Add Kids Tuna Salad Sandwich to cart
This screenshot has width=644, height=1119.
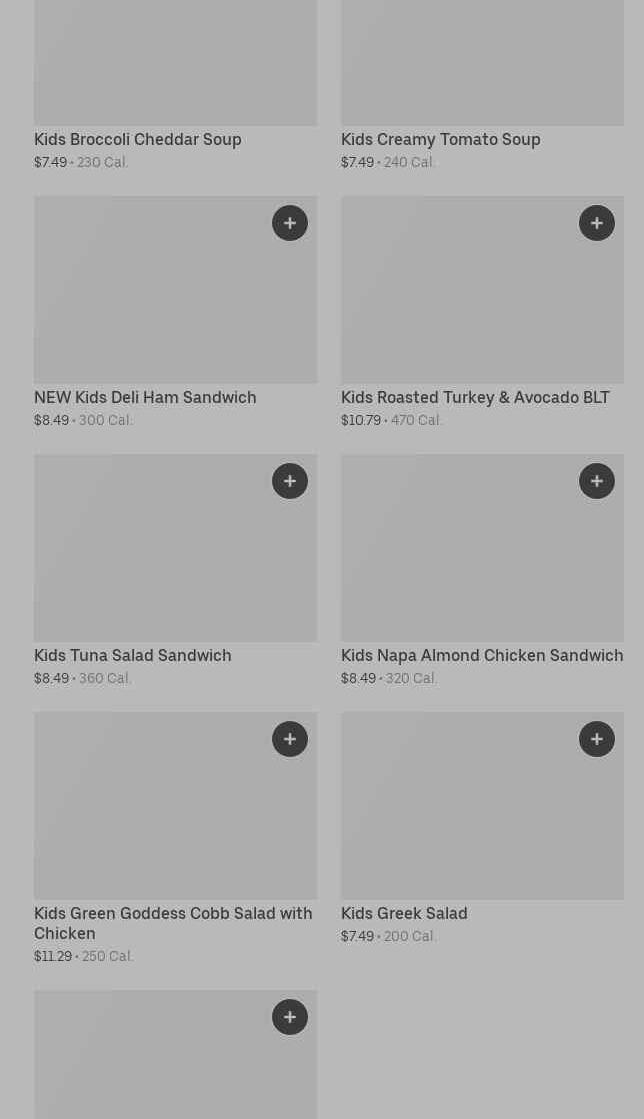[x=290, y=481]
